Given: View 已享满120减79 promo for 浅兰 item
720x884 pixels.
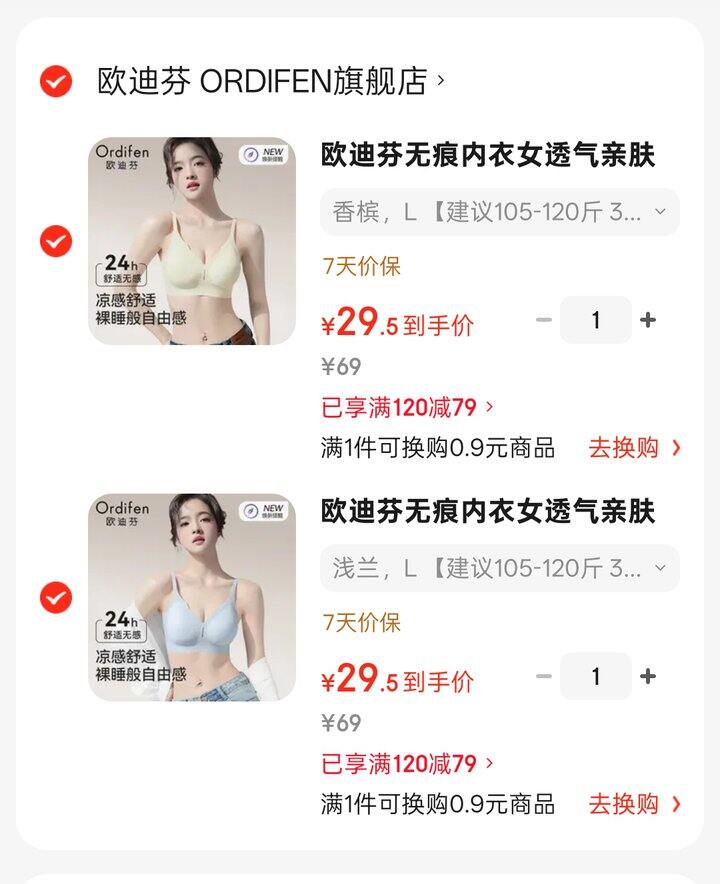Looking at the screenshot, I should pos(407,763).
